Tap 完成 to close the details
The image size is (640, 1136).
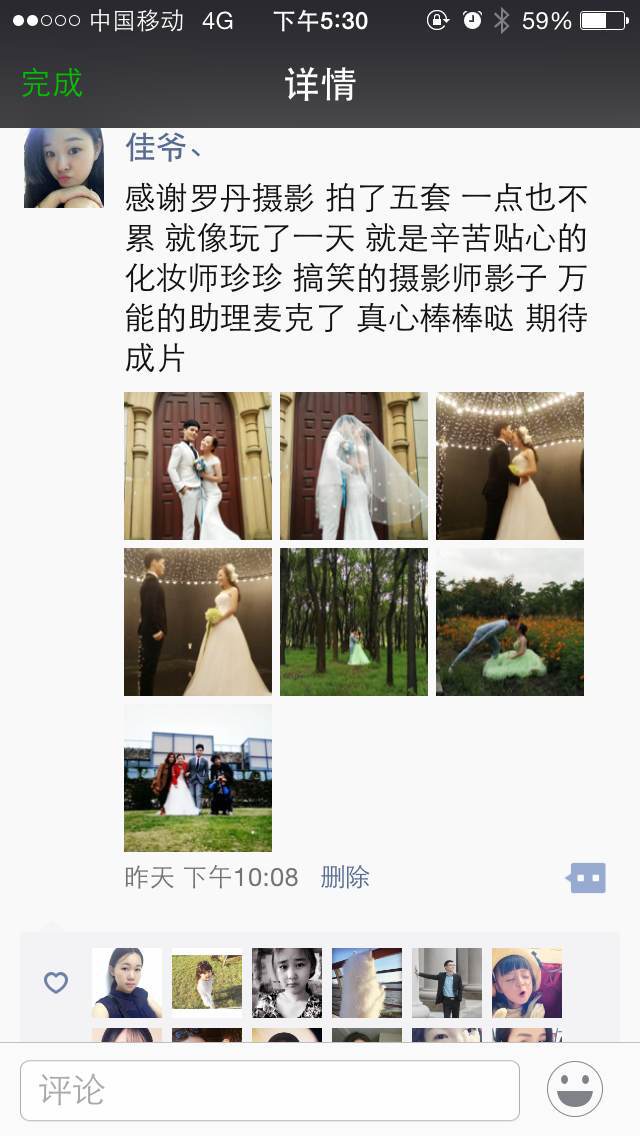(52, 83)
